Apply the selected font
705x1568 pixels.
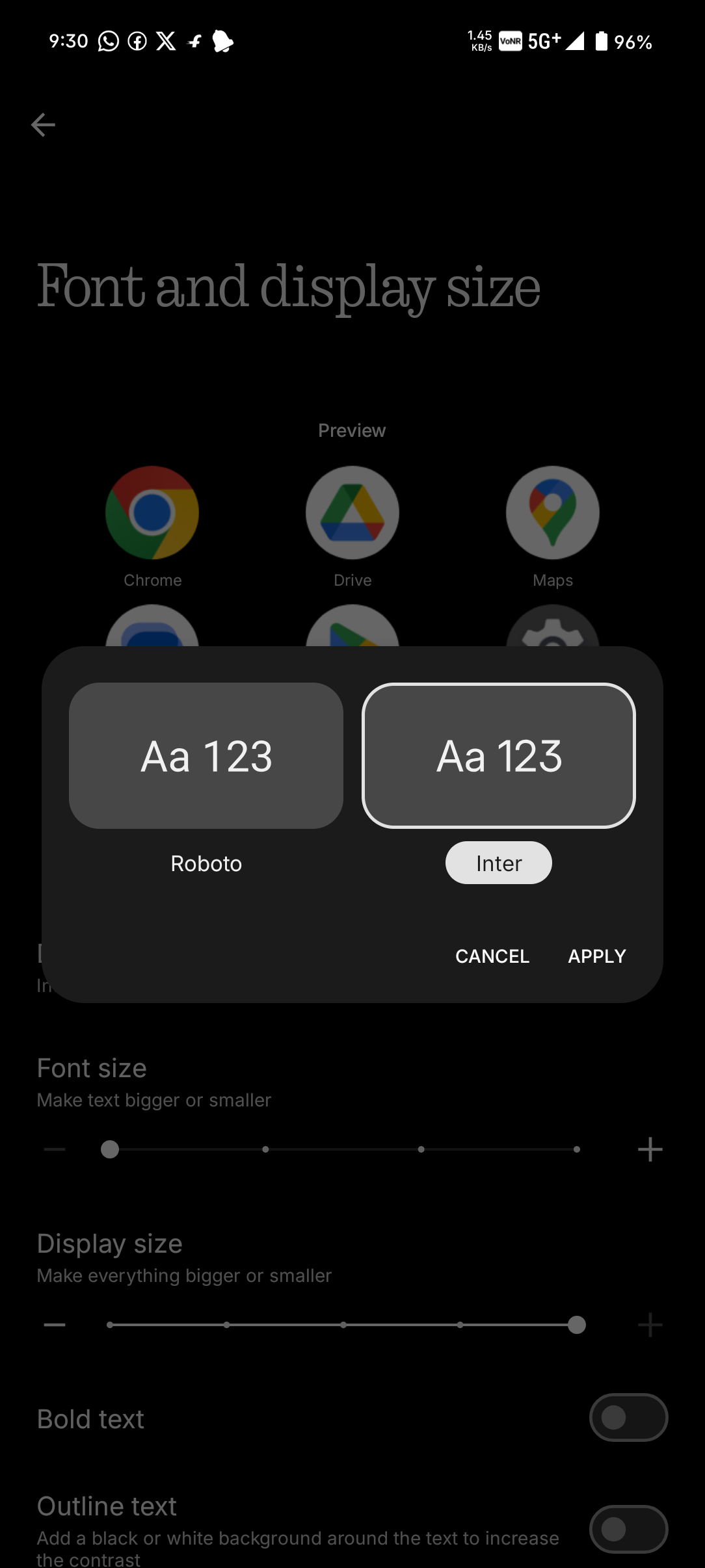click(x=596, y=956)
